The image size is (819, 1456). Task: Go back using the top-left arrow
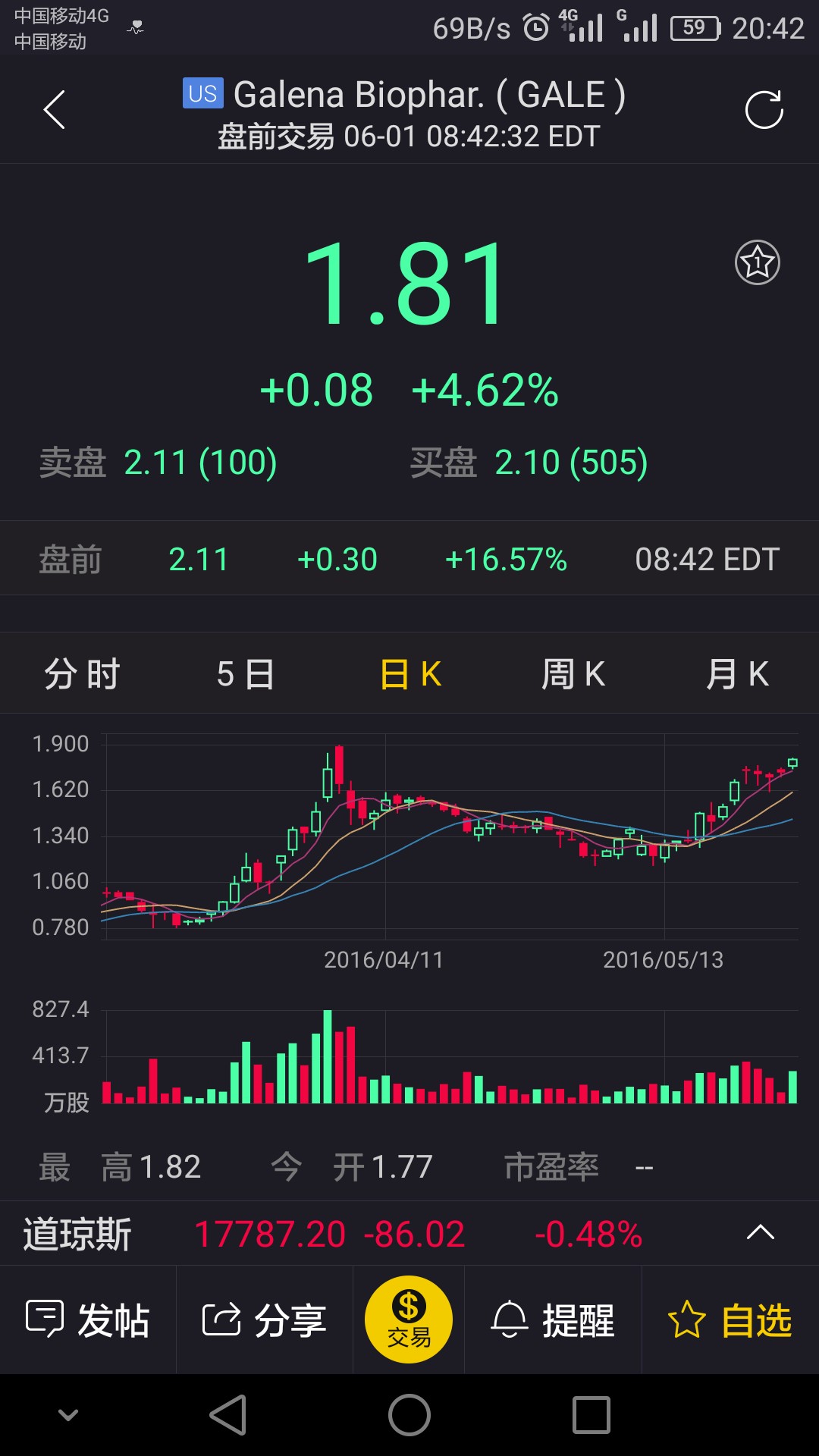click(x=55, y=110)
